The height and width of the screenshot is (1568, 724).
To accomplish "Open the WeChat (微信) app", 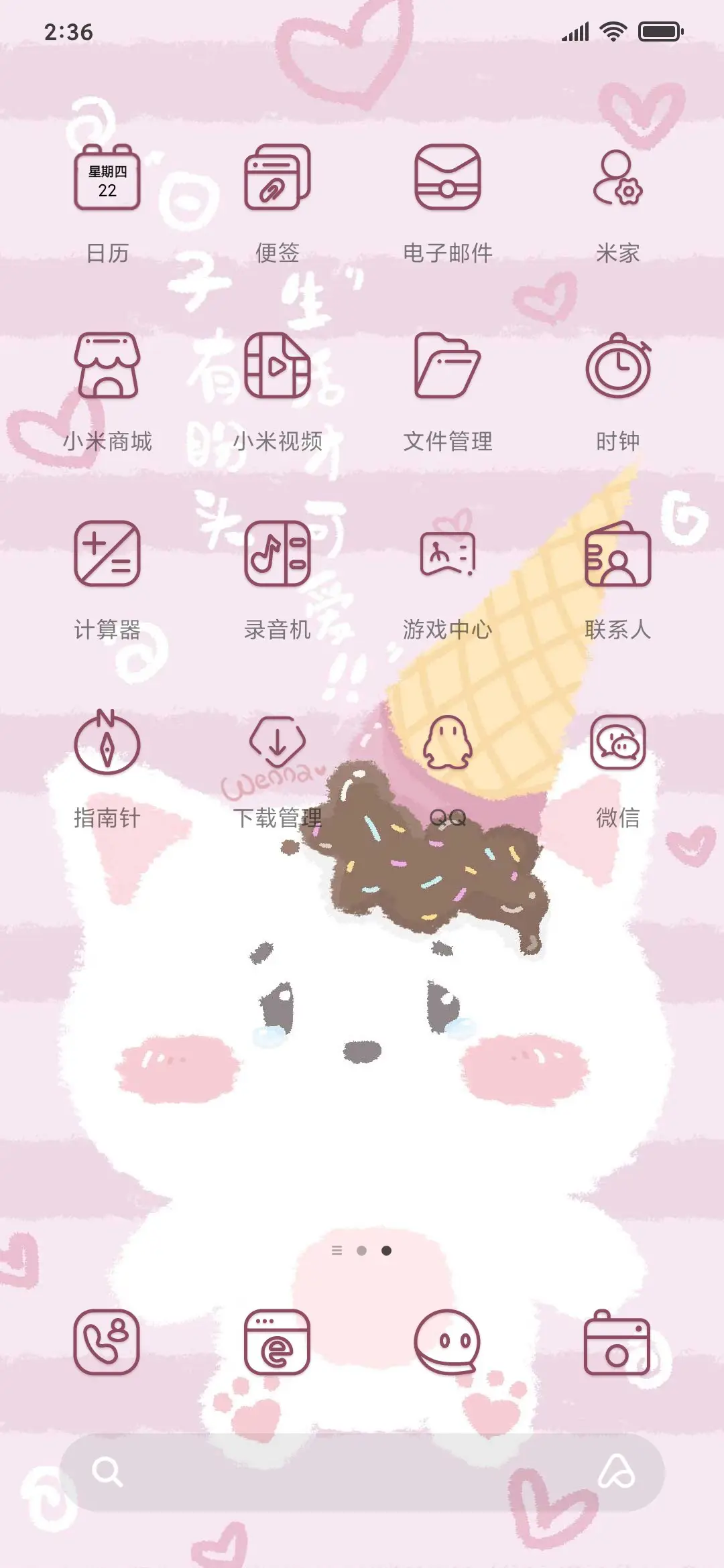I will (618, 745).
